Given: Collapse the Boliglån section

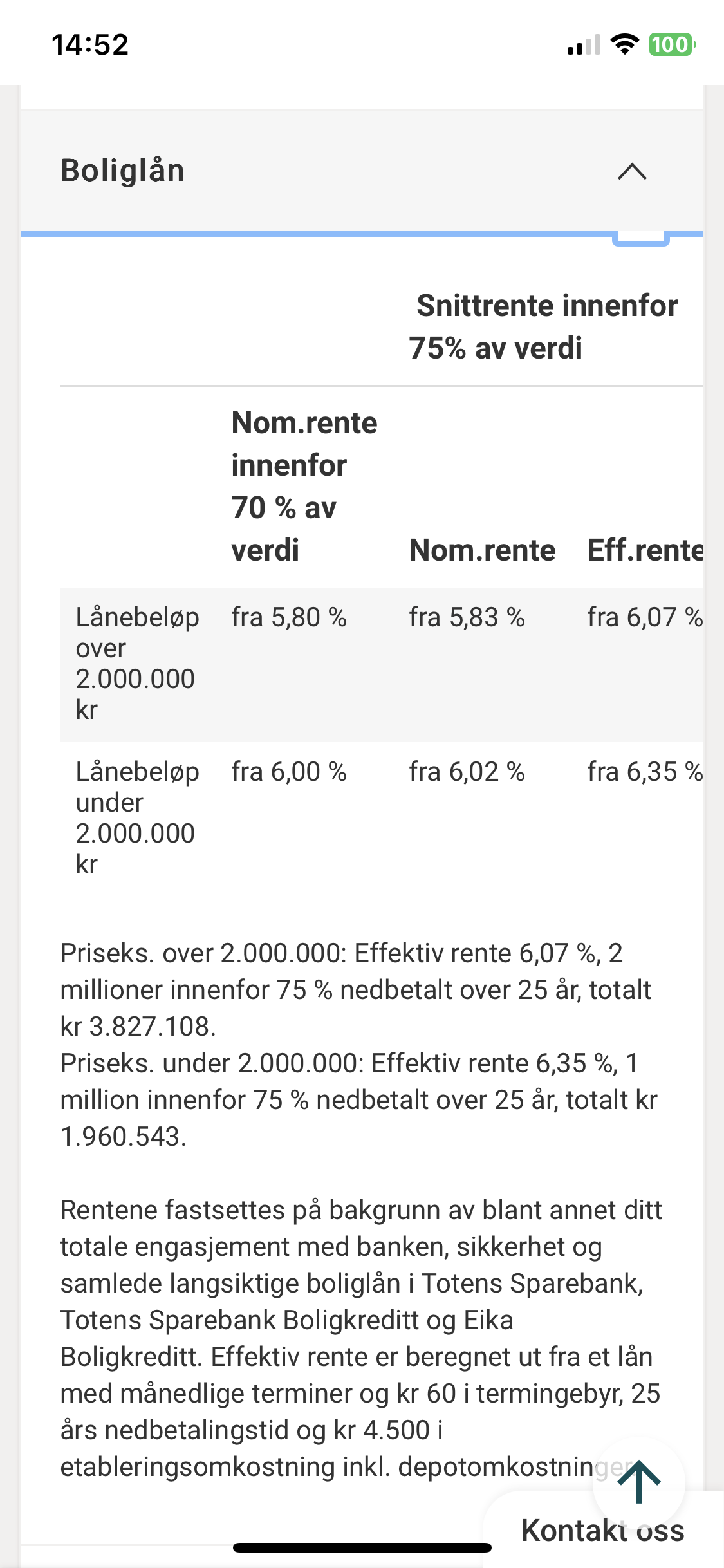Looking at the screenshot, I should coord(362,171).
